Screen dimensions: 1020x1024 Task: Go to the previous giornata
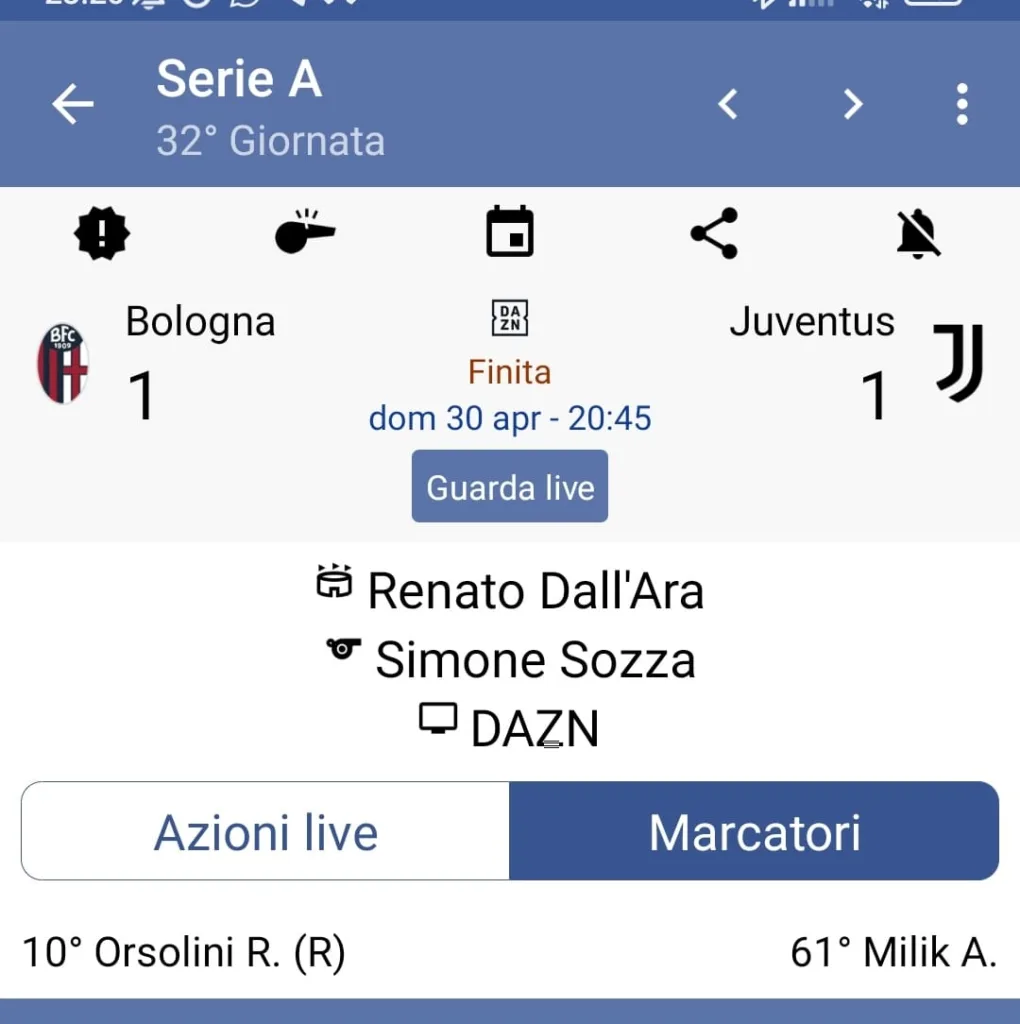728,104
